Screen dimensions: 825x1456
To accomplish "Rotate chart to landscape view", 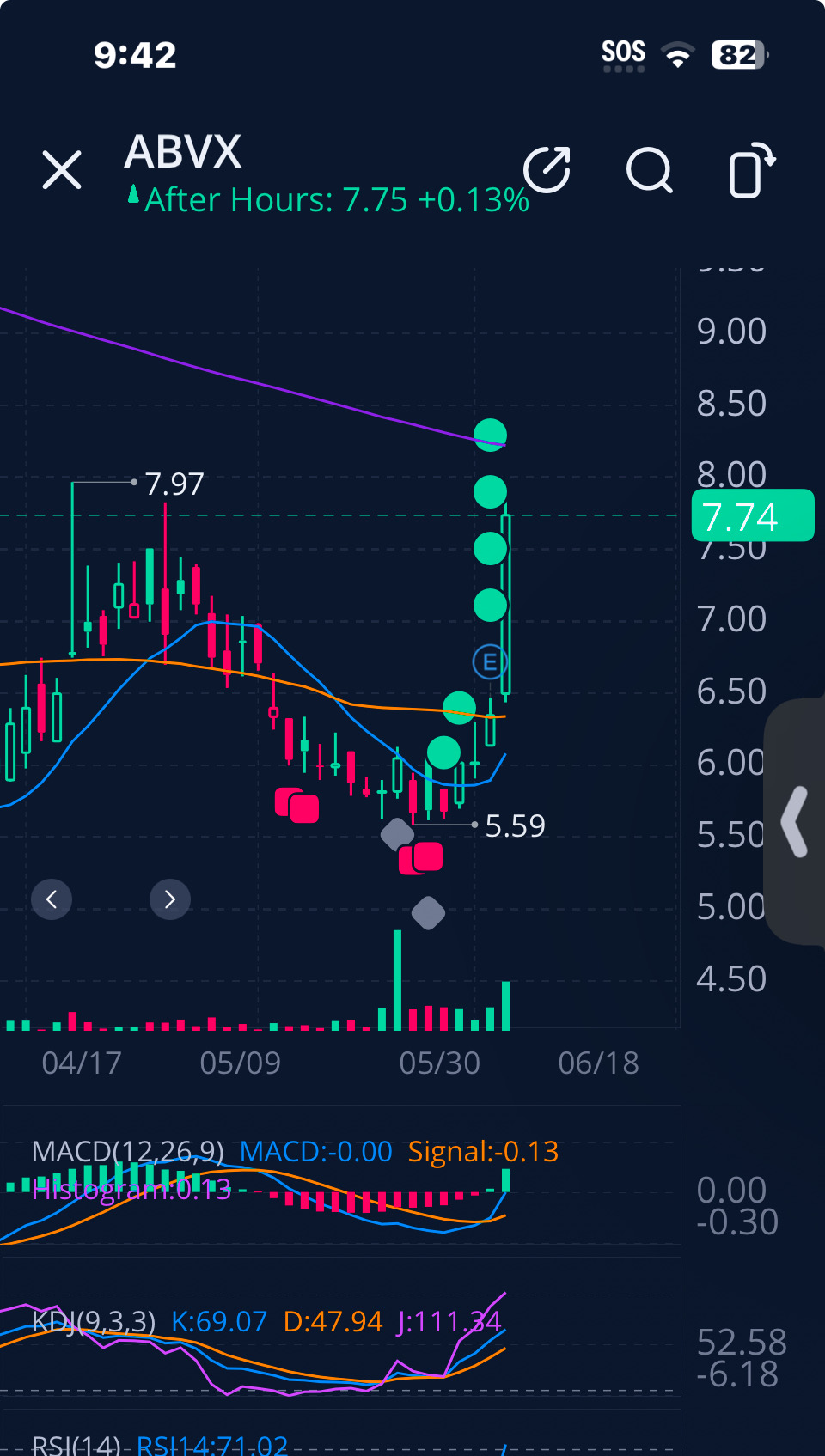I will coord(750,169).
